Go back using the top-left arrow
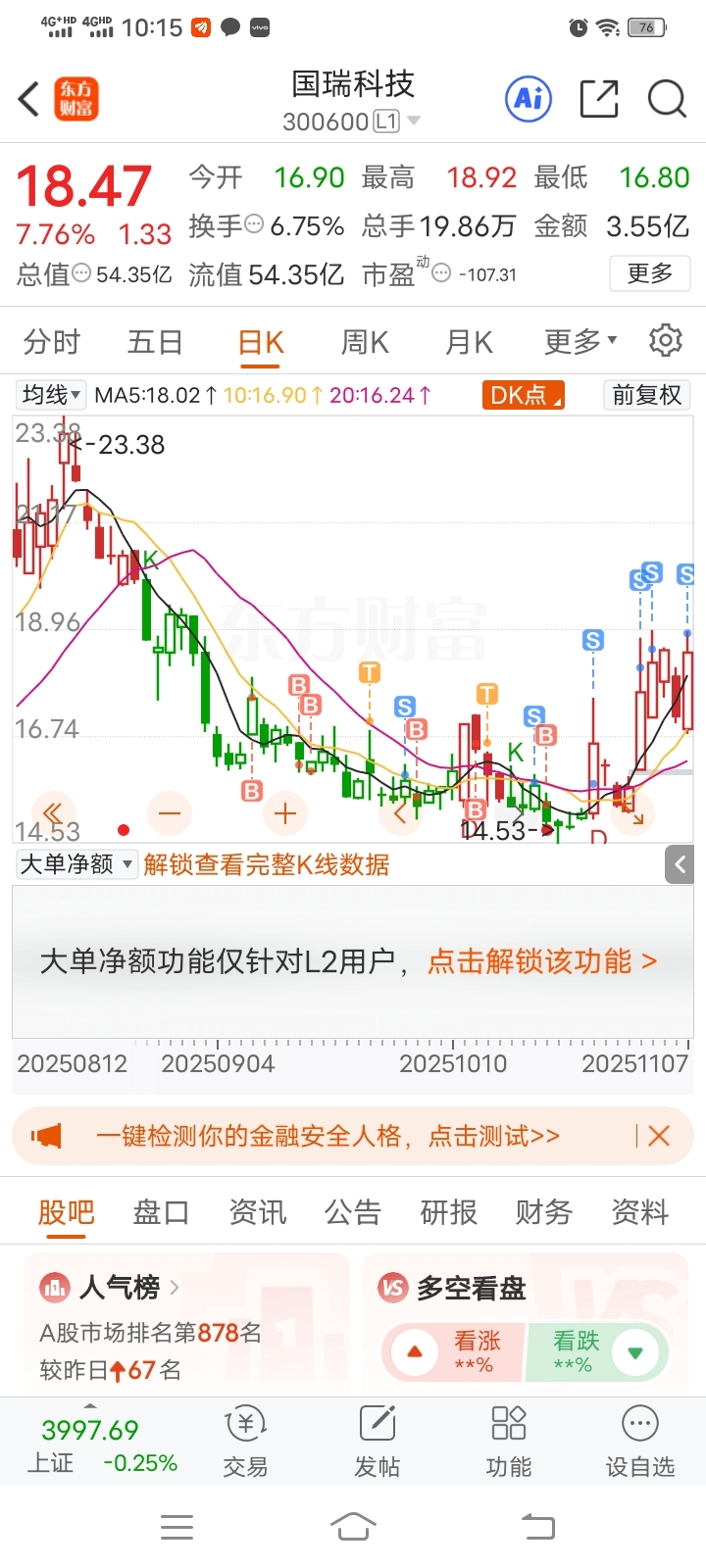The image size is (706, 1568). (x=29, y=99)
